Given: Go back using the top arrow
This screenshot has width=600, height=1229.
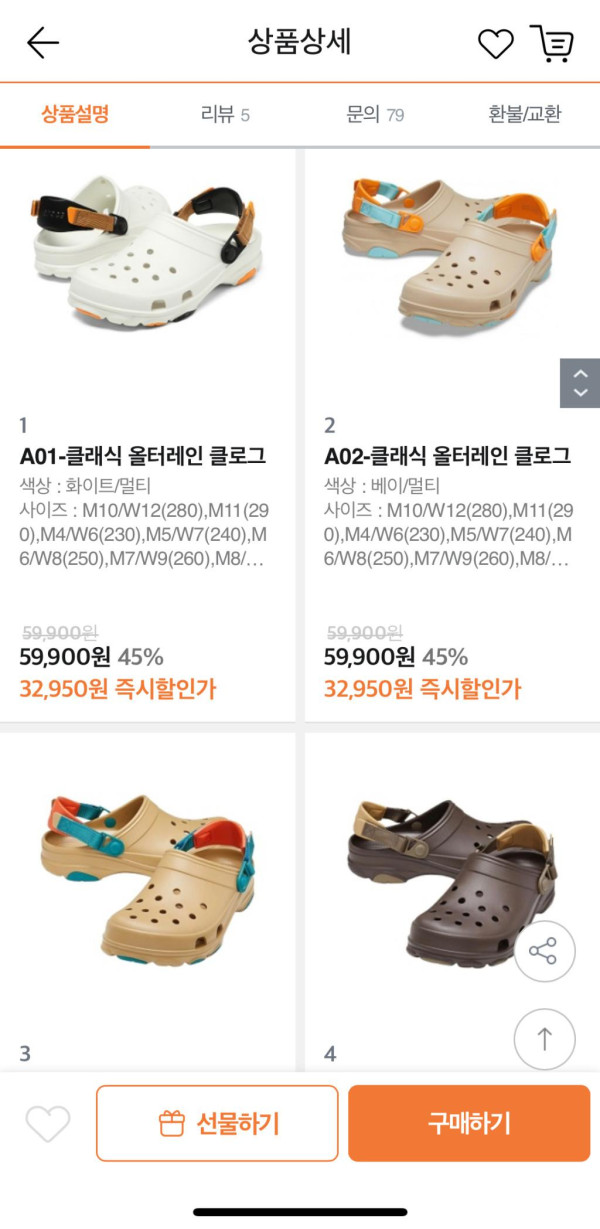Looking at the screenshot, I should (x=43, y=42).
